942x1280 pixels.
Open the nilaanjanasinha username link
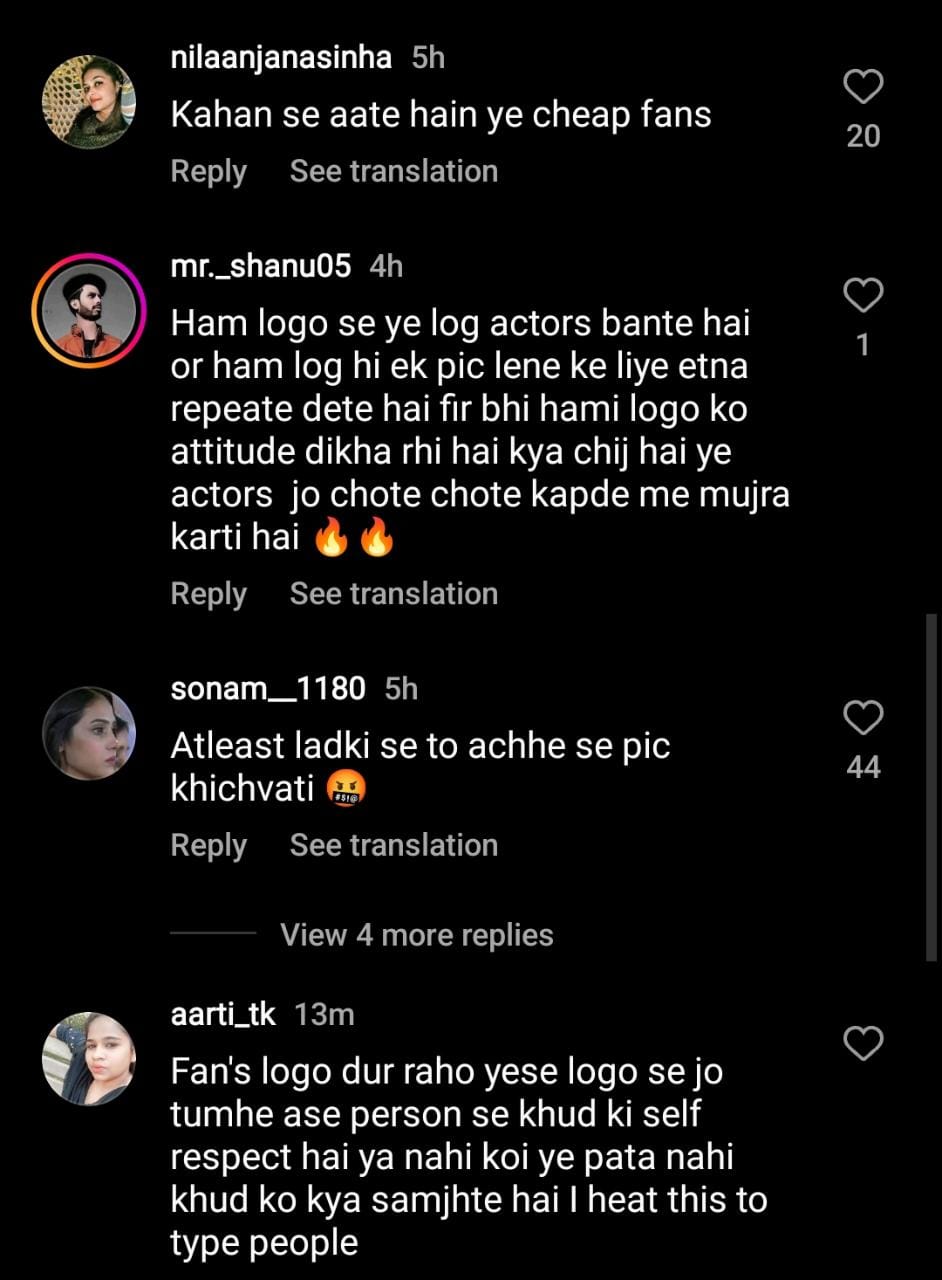click(281, 58)
